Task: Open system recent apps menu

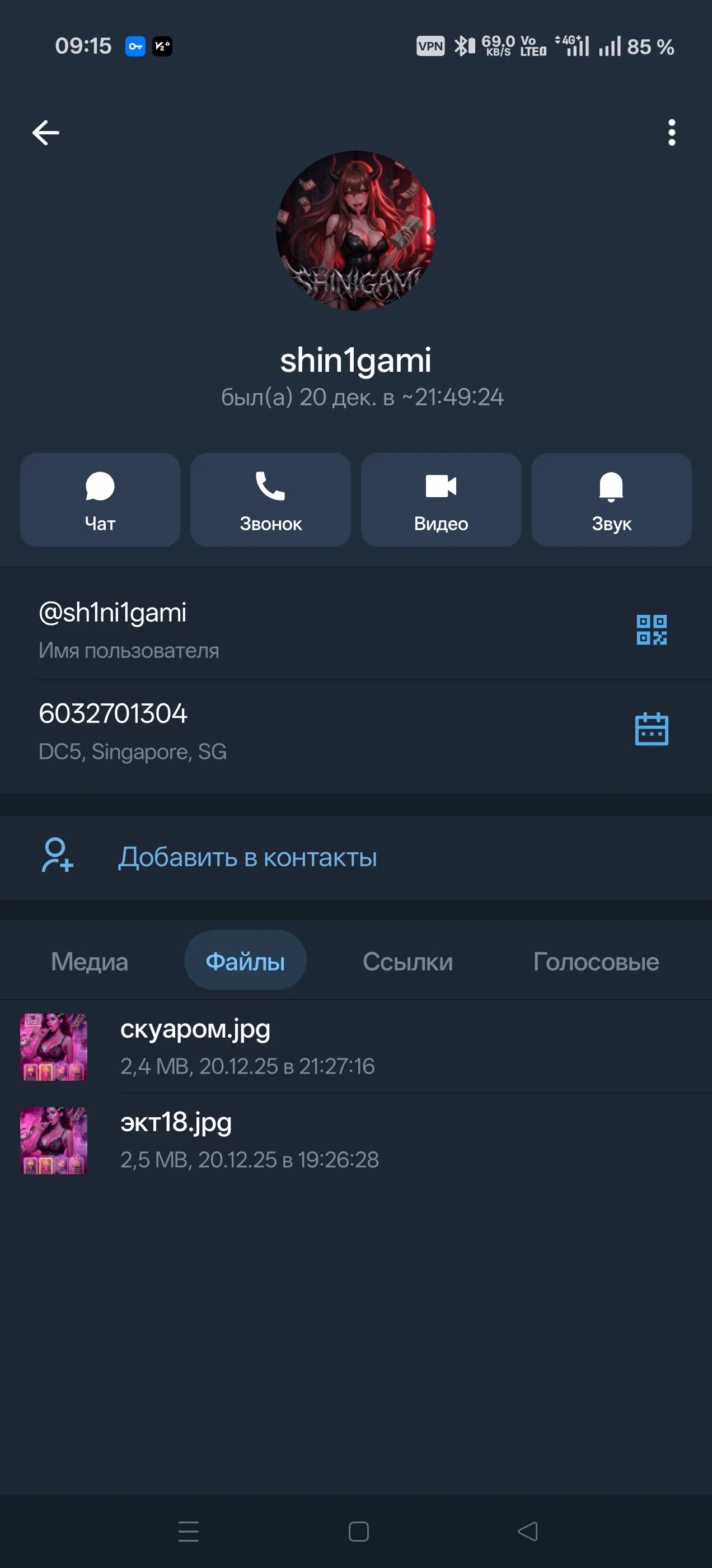Action: 189,1531
